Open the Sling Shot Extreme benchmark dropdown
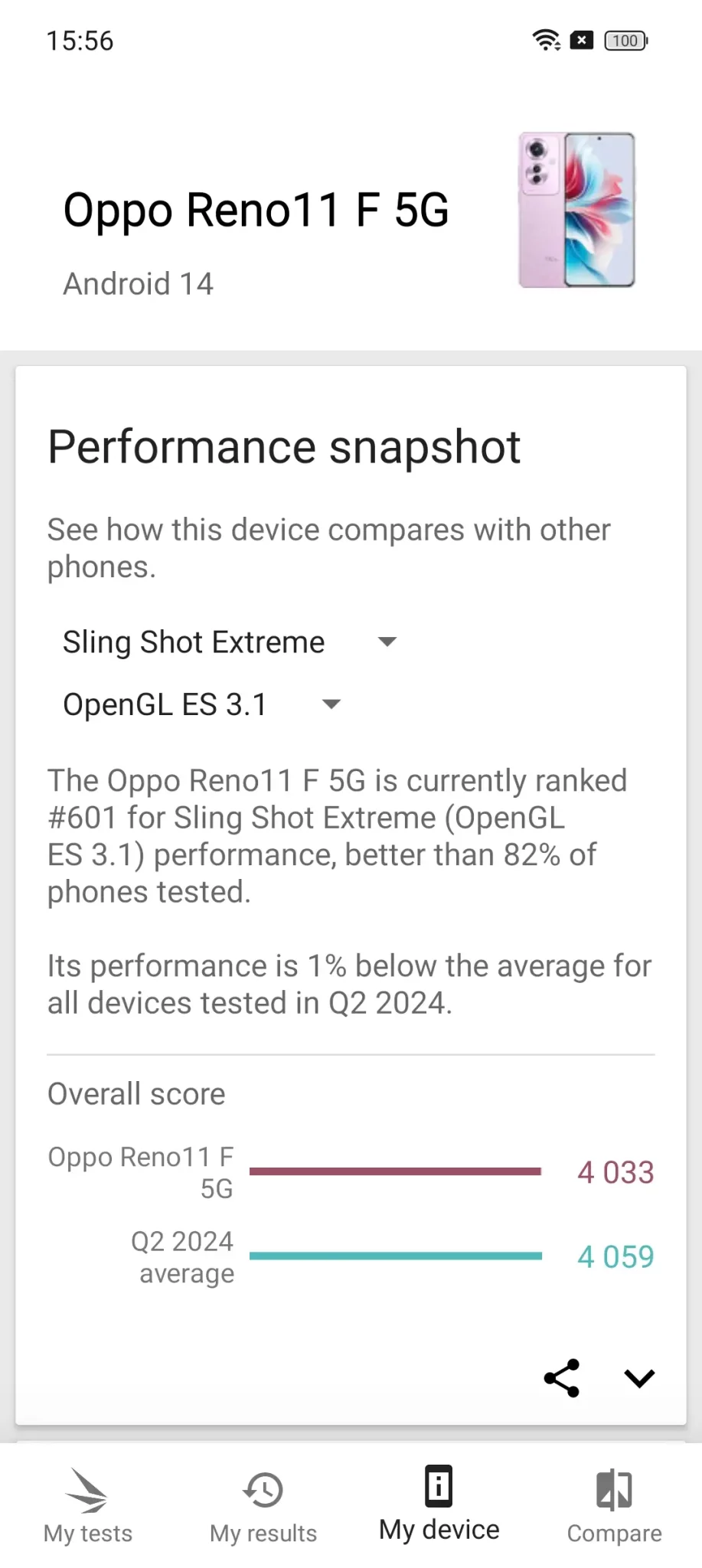This screenshot has height=1568, width=702. tap(230, 642)
